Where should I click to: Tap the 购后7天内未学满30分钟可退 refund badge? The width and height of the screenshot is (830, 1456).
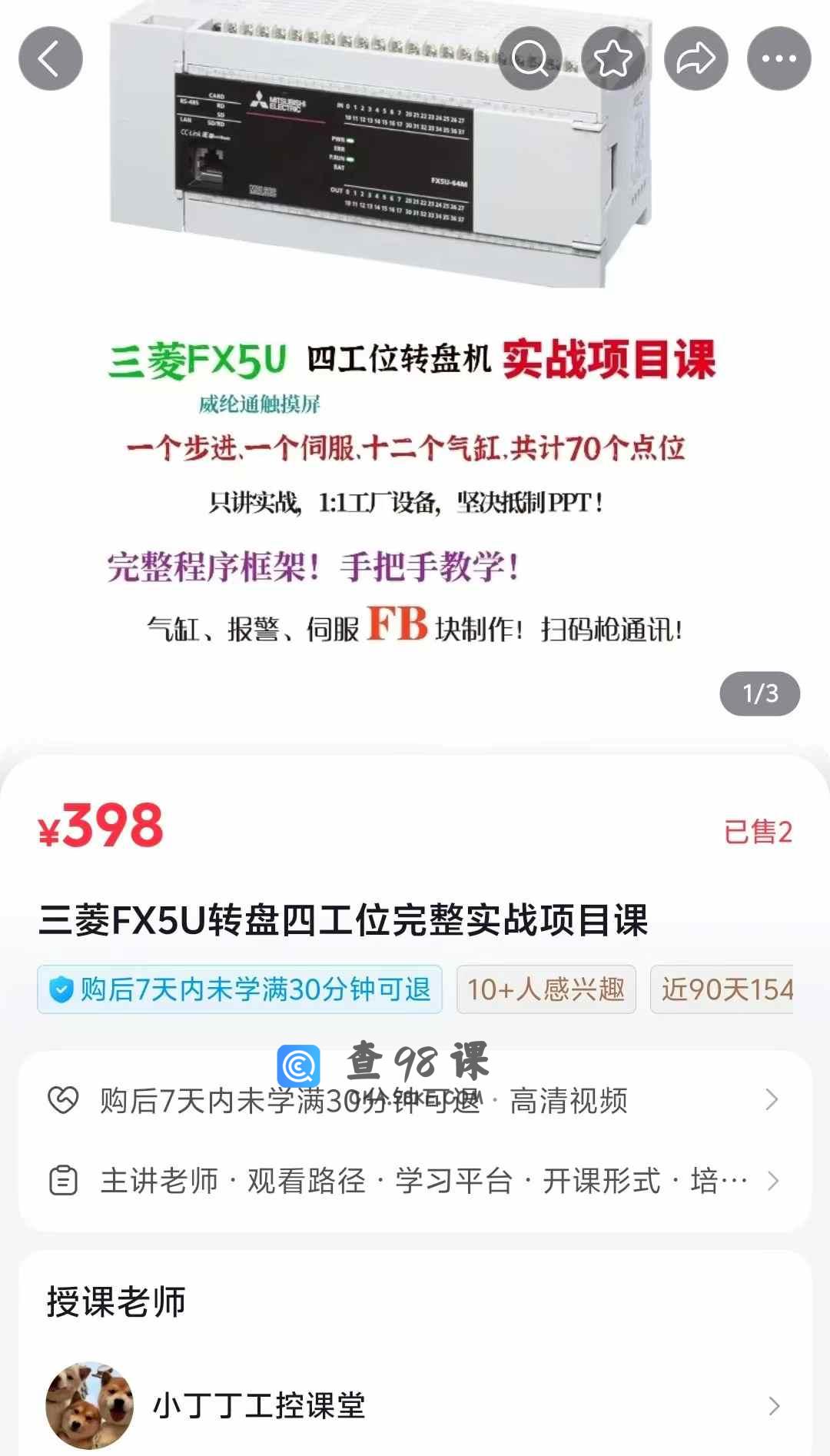[x=240, y=989]
